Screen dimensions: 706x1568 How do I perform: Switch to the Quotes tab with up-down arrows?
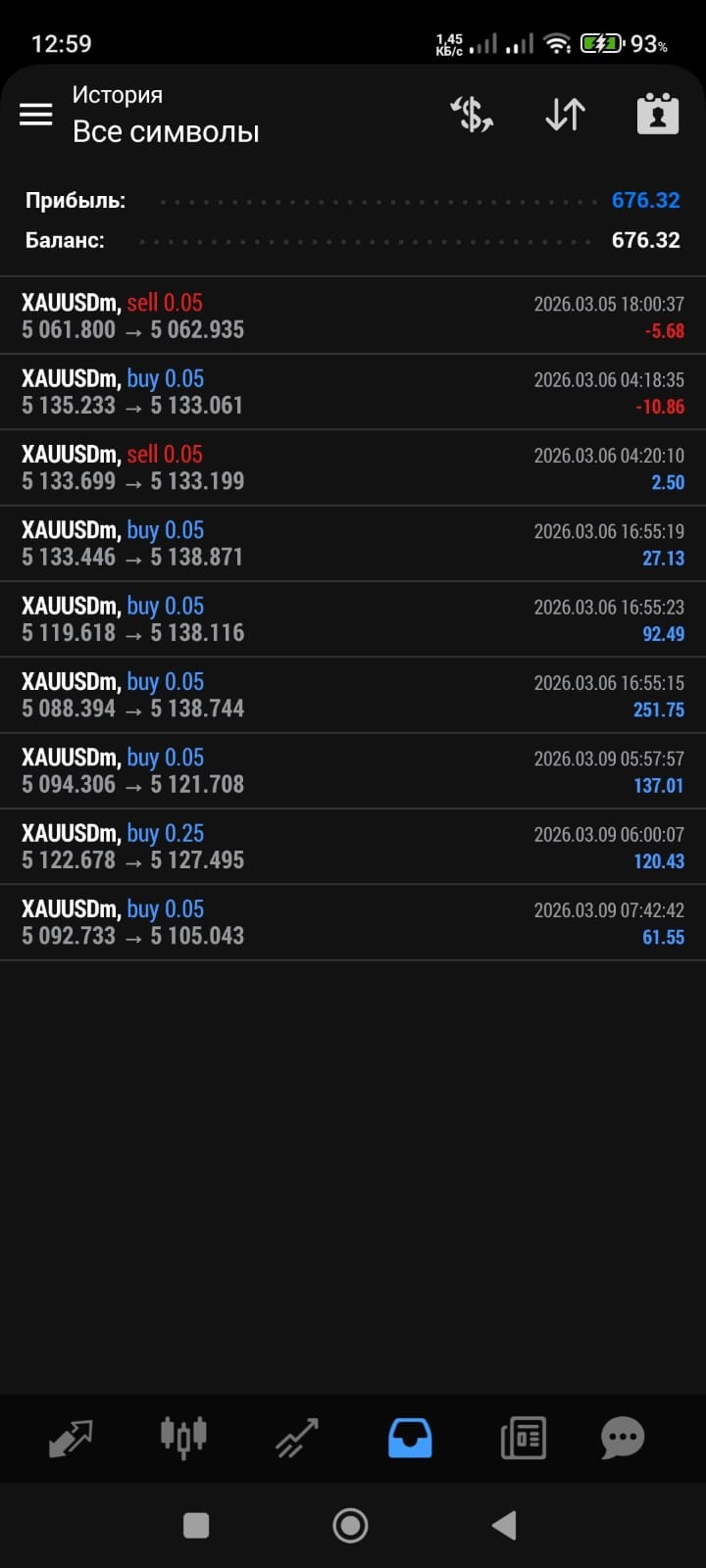(x=71, y=1438)
